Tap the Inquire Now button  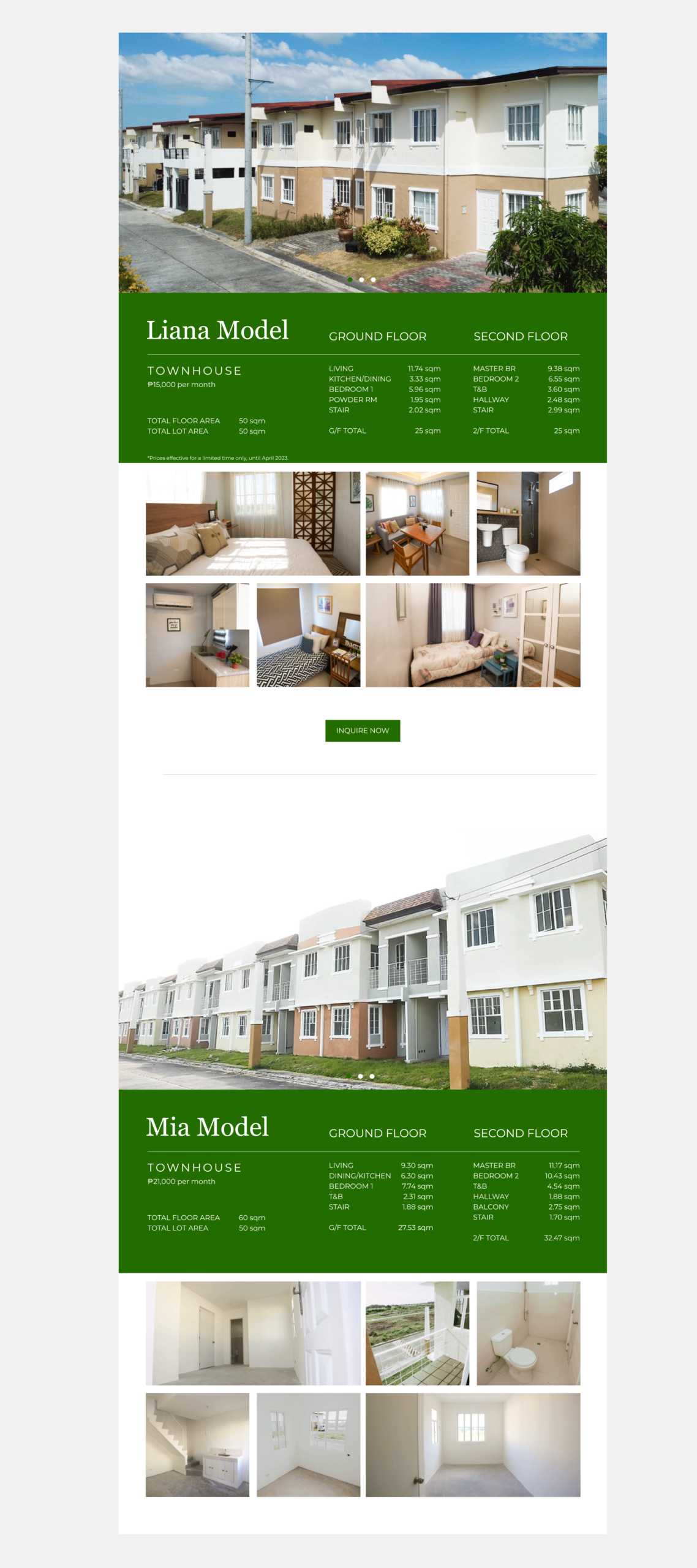pyautogui.click(x=363, y=730)
